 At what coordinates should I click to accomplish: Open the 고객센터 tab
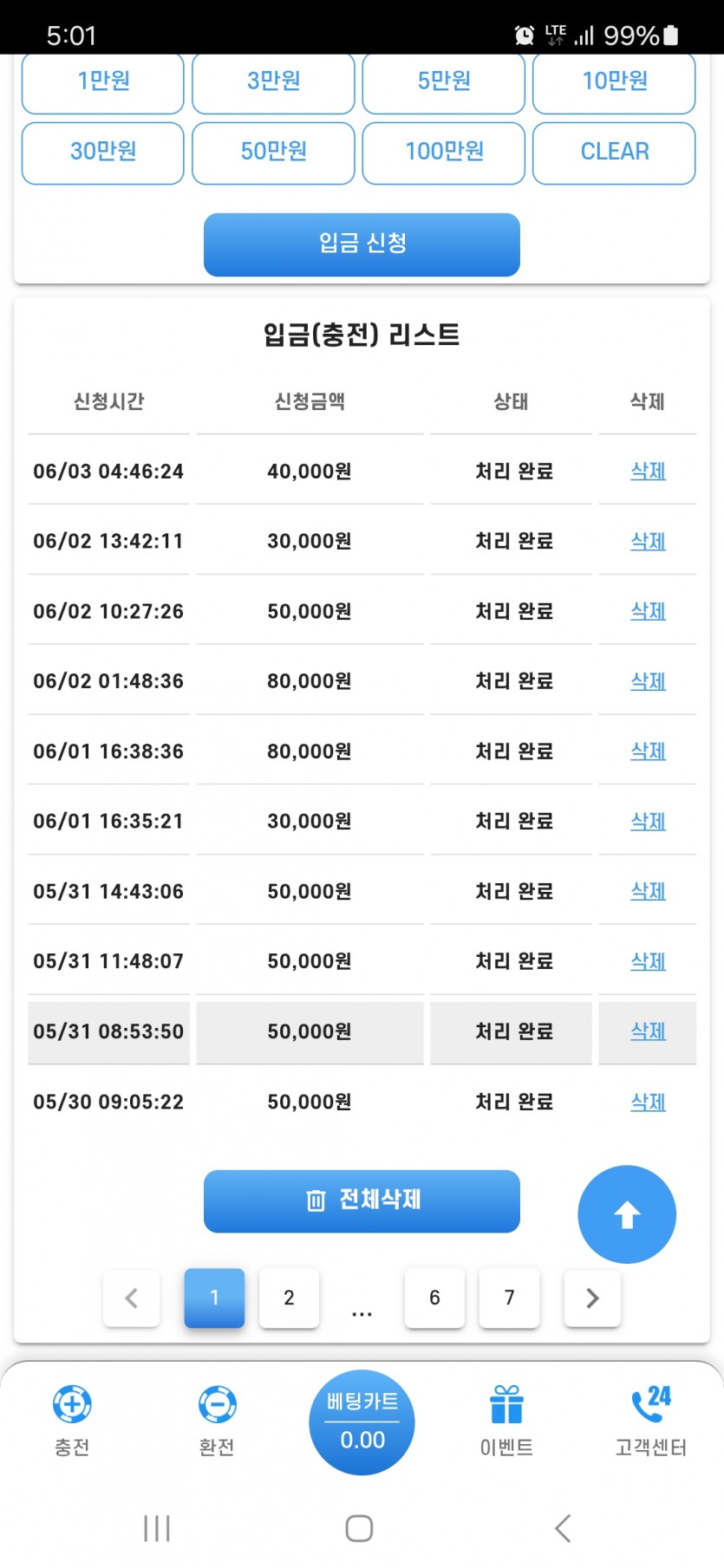coord(650,1421)
